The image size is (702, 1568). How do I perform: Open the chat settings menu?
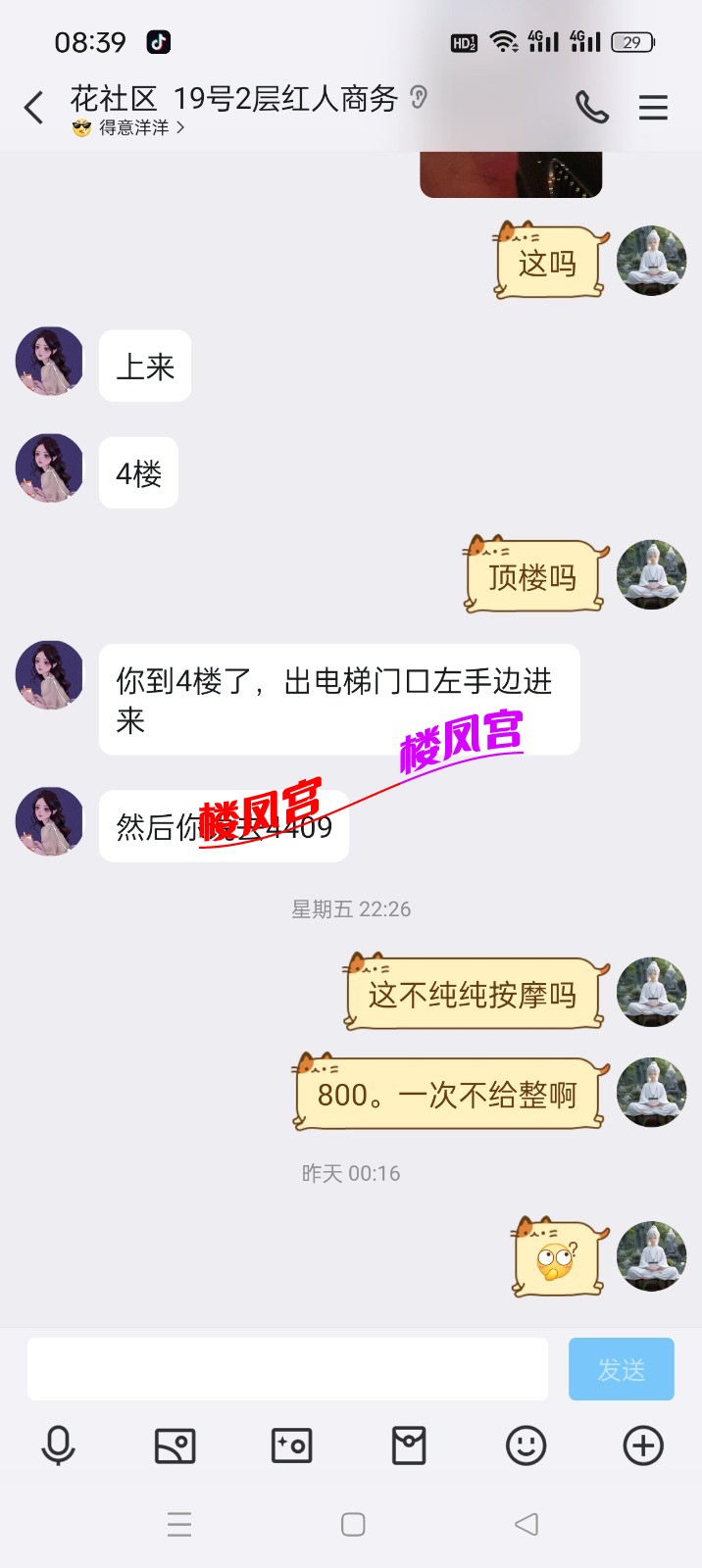point(653,107)
